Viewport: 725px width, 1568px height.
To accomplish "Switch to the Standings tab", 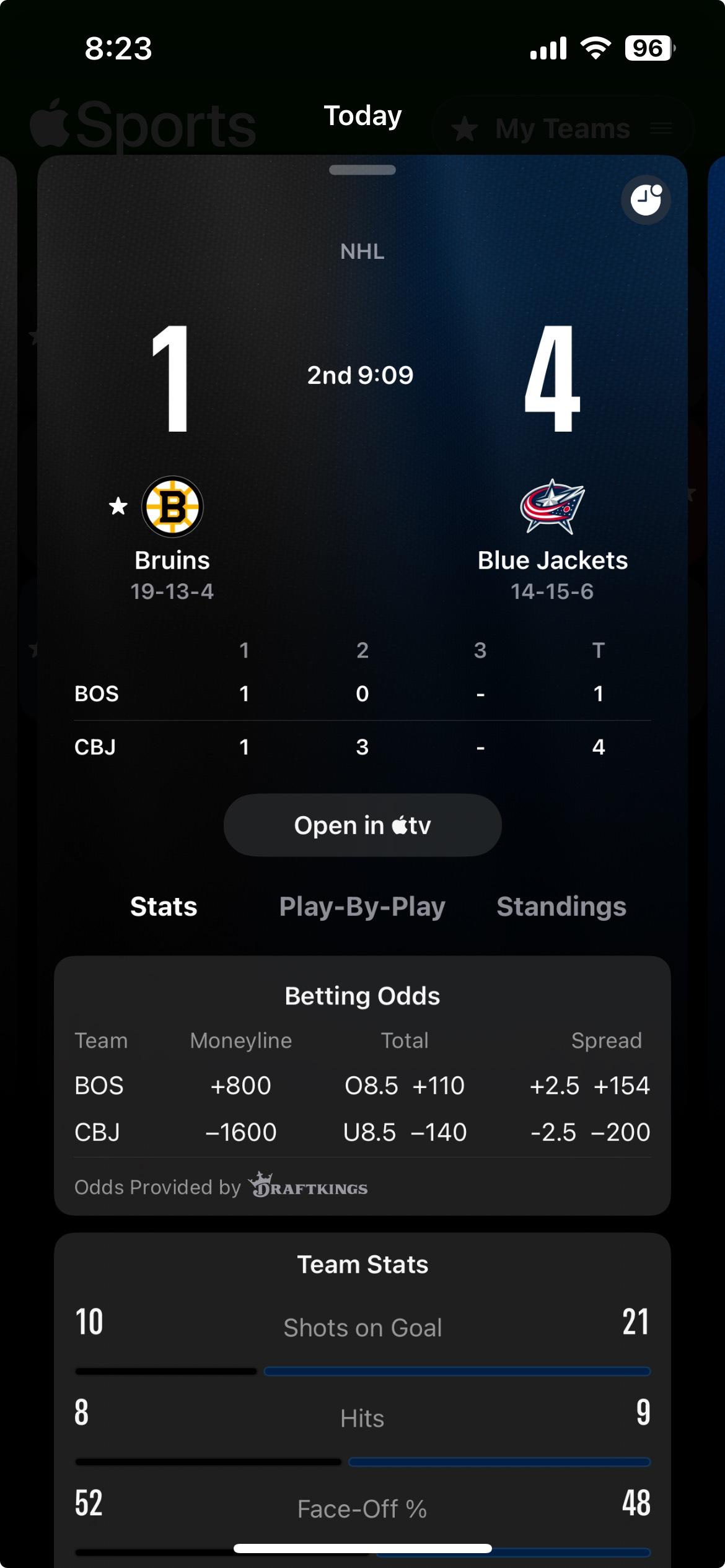I will click(x=561, y=907).
